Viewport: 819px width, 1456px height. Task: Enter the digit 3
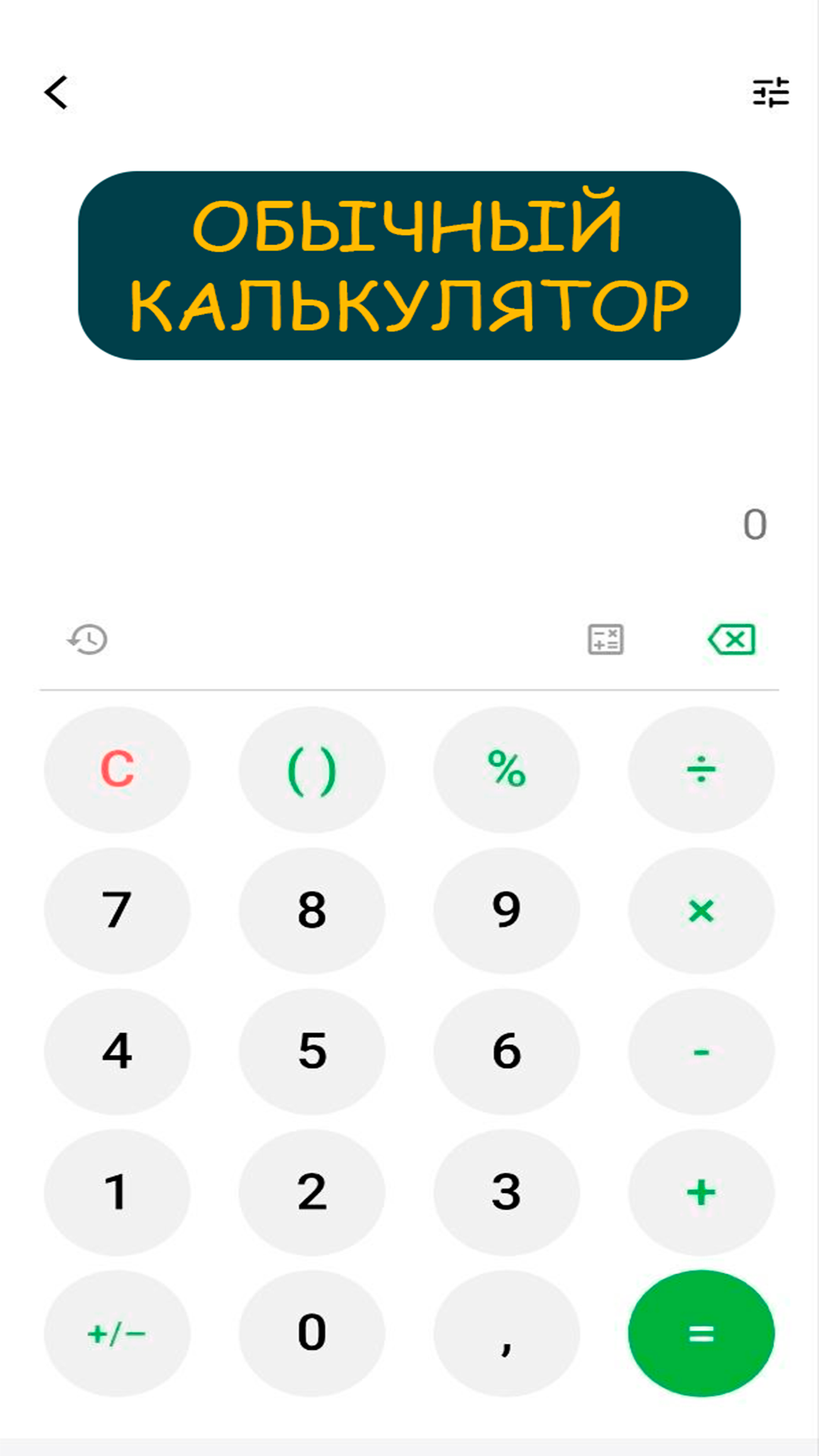pos(507,1192)
